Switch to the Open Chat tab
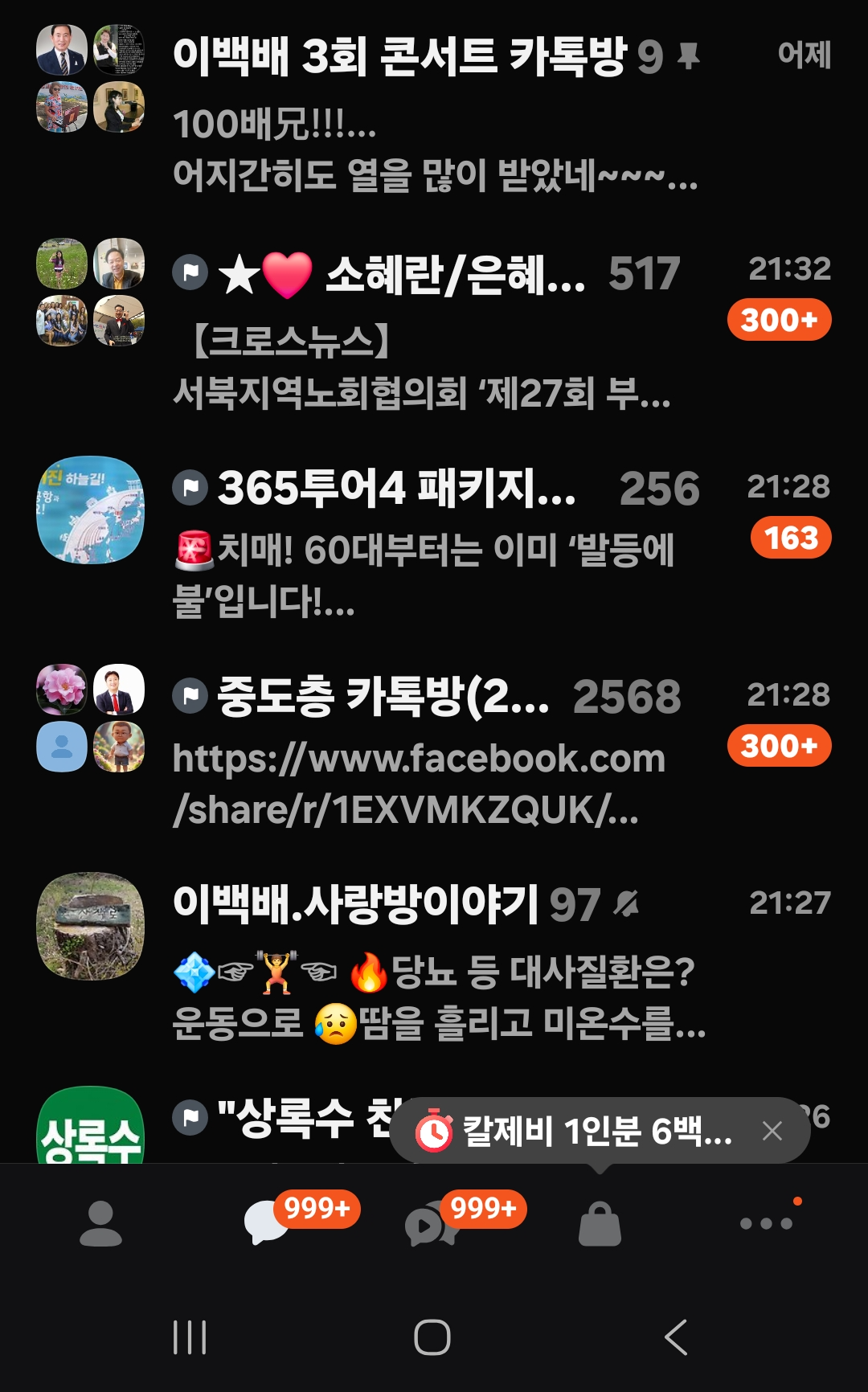This screenshot has width=868, height=1392. (x=434, y=1224)
